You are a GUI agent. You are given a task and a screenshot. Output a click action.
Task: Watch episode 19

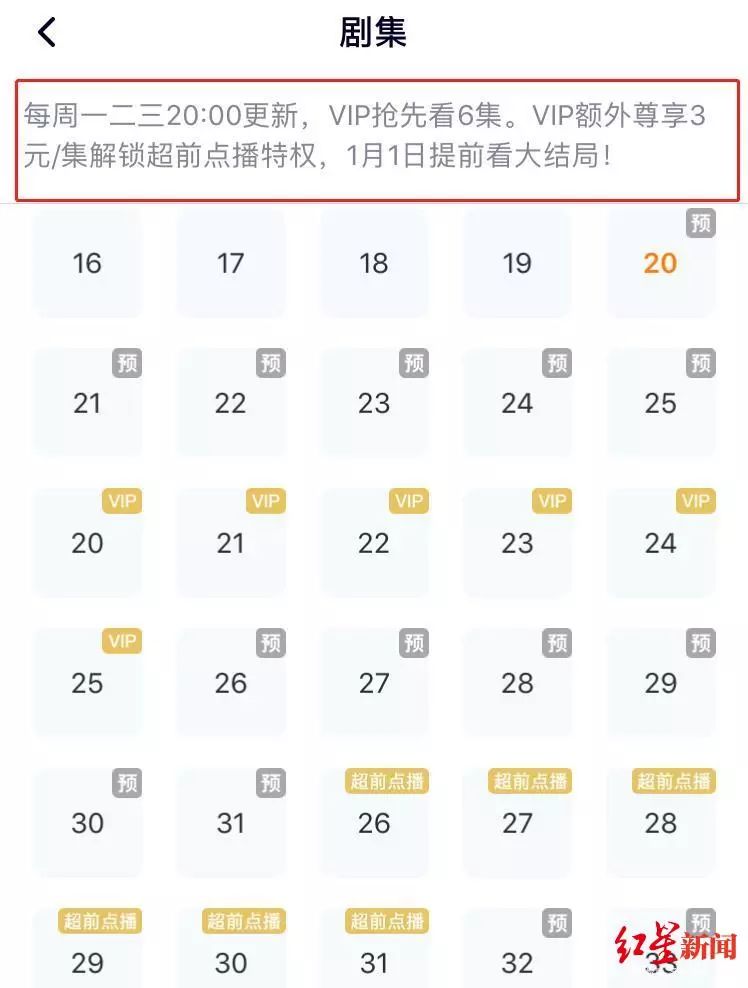517,263
